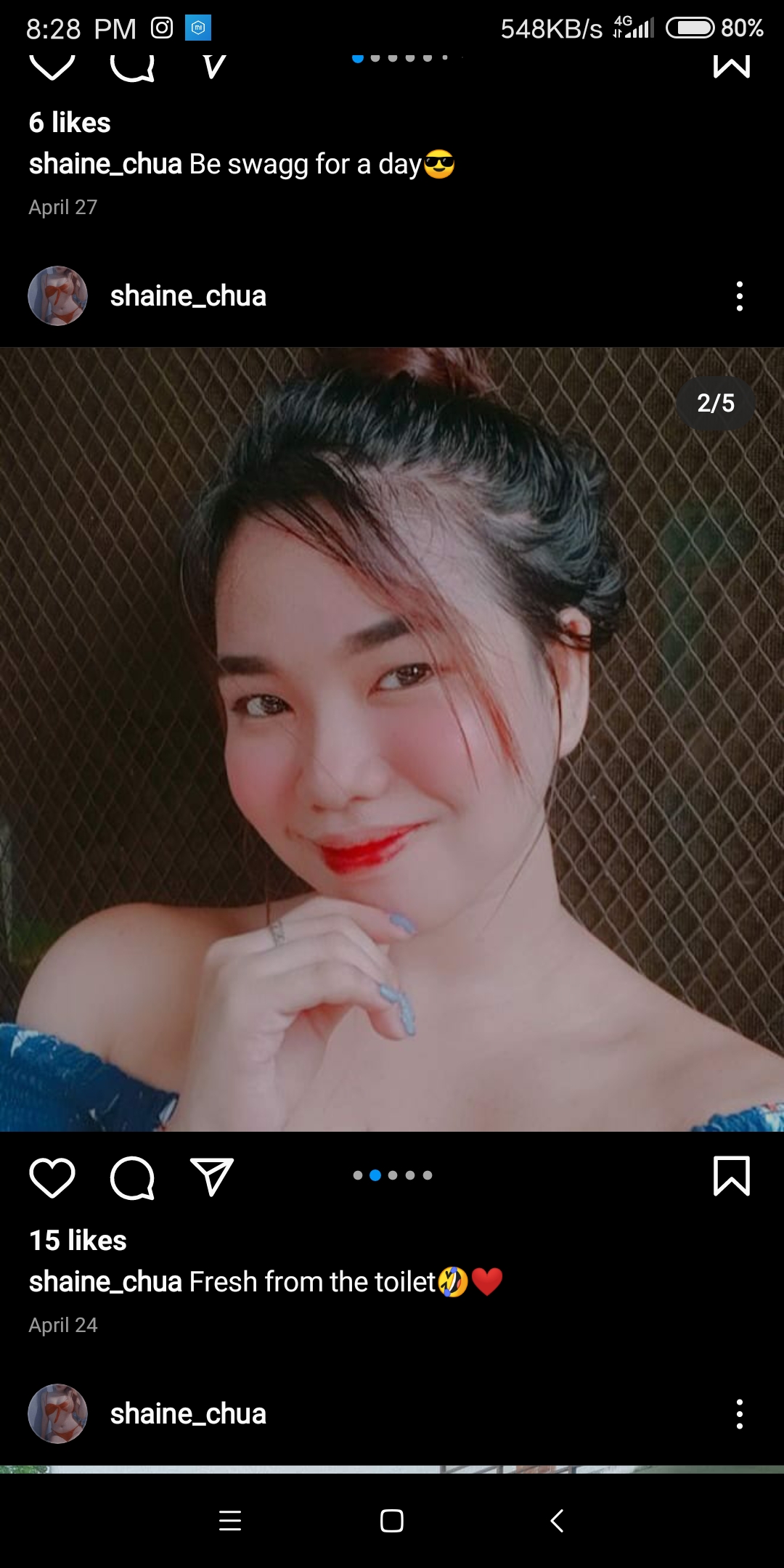
Task: Open shaine_chua avatar on the bottom-most post
Action: pos(57,1413)
